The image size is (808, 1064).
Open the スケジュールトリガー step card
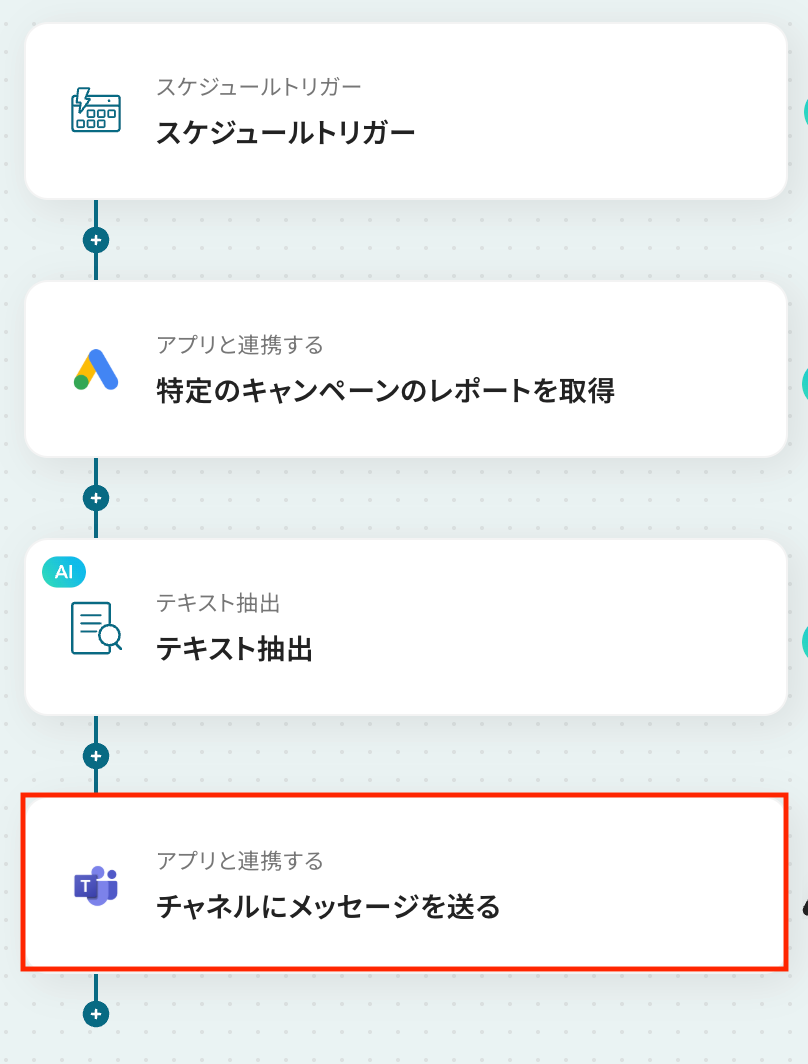click(405, 111)
